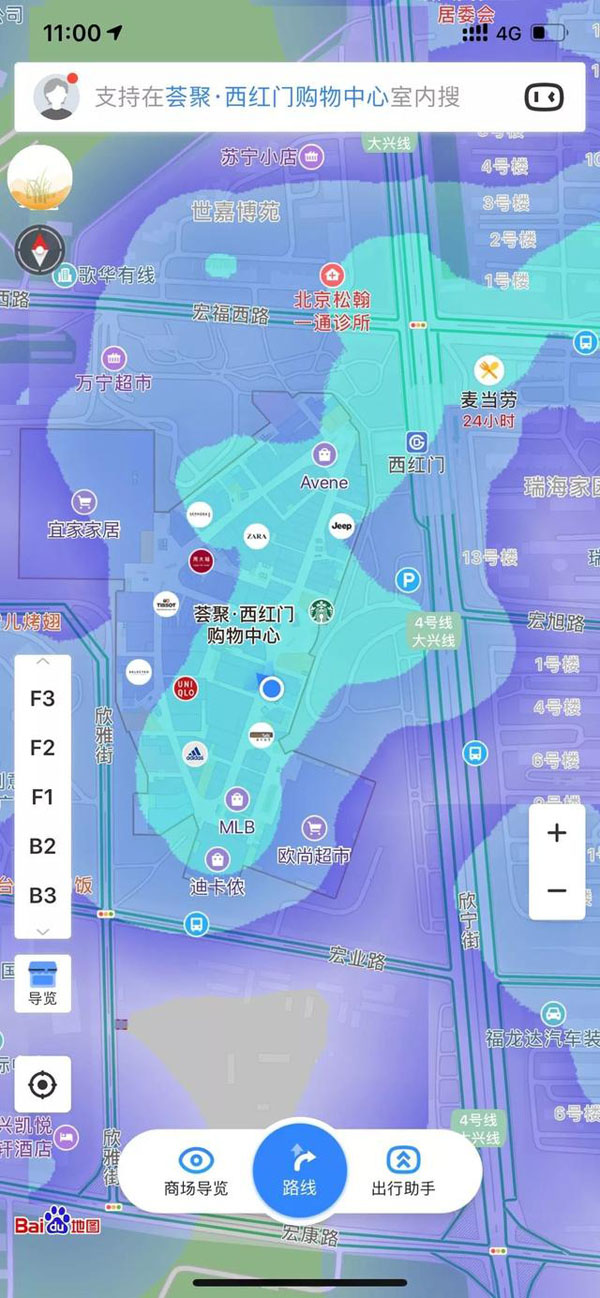This screenshot has height=1298, width=600.
Task: Open the voice assistant icon in search bar
Action: tap(544, 97)
